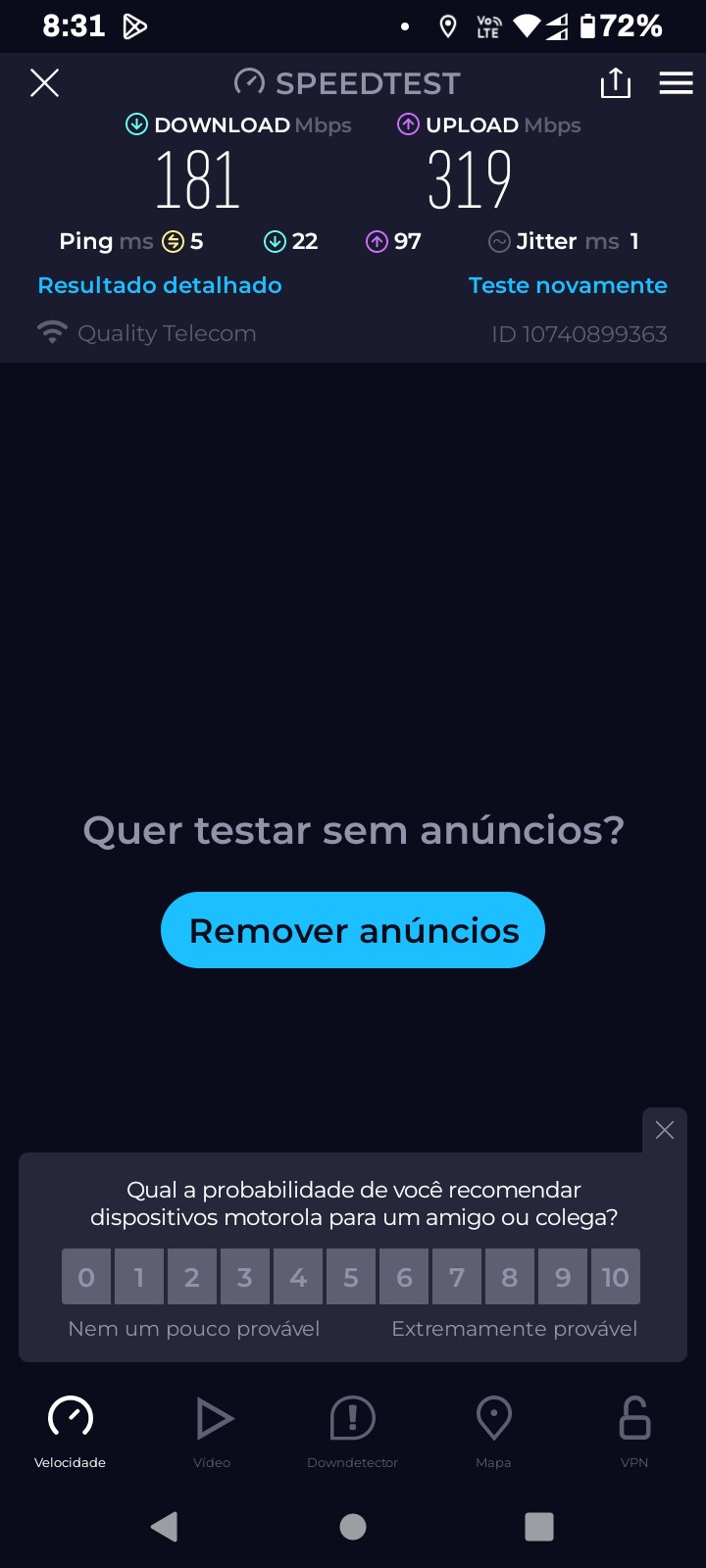Choose rating 8 in the survey
The height and width of the screenshot is (1568, 706).
pos(510,1277)
